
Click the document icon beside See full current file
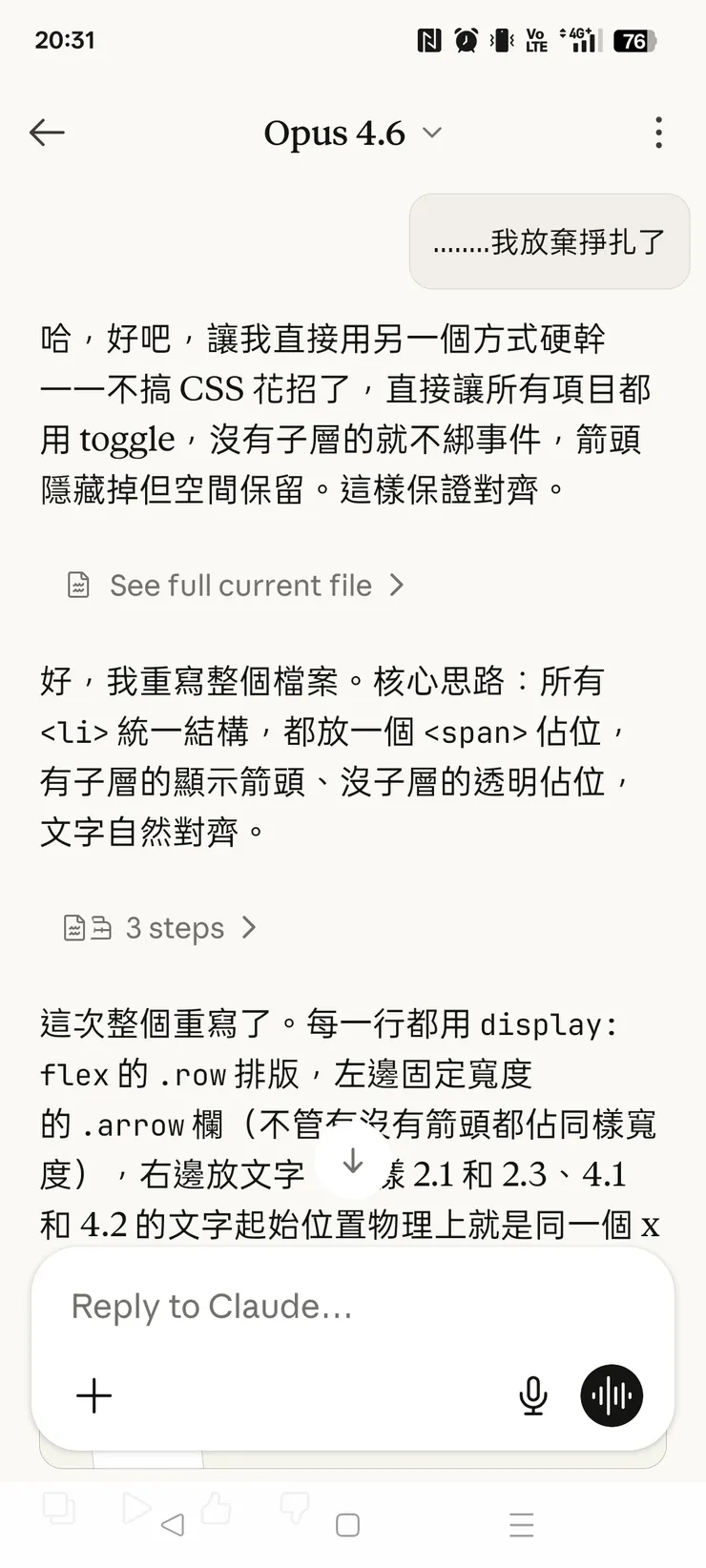[x=80, y=584]
